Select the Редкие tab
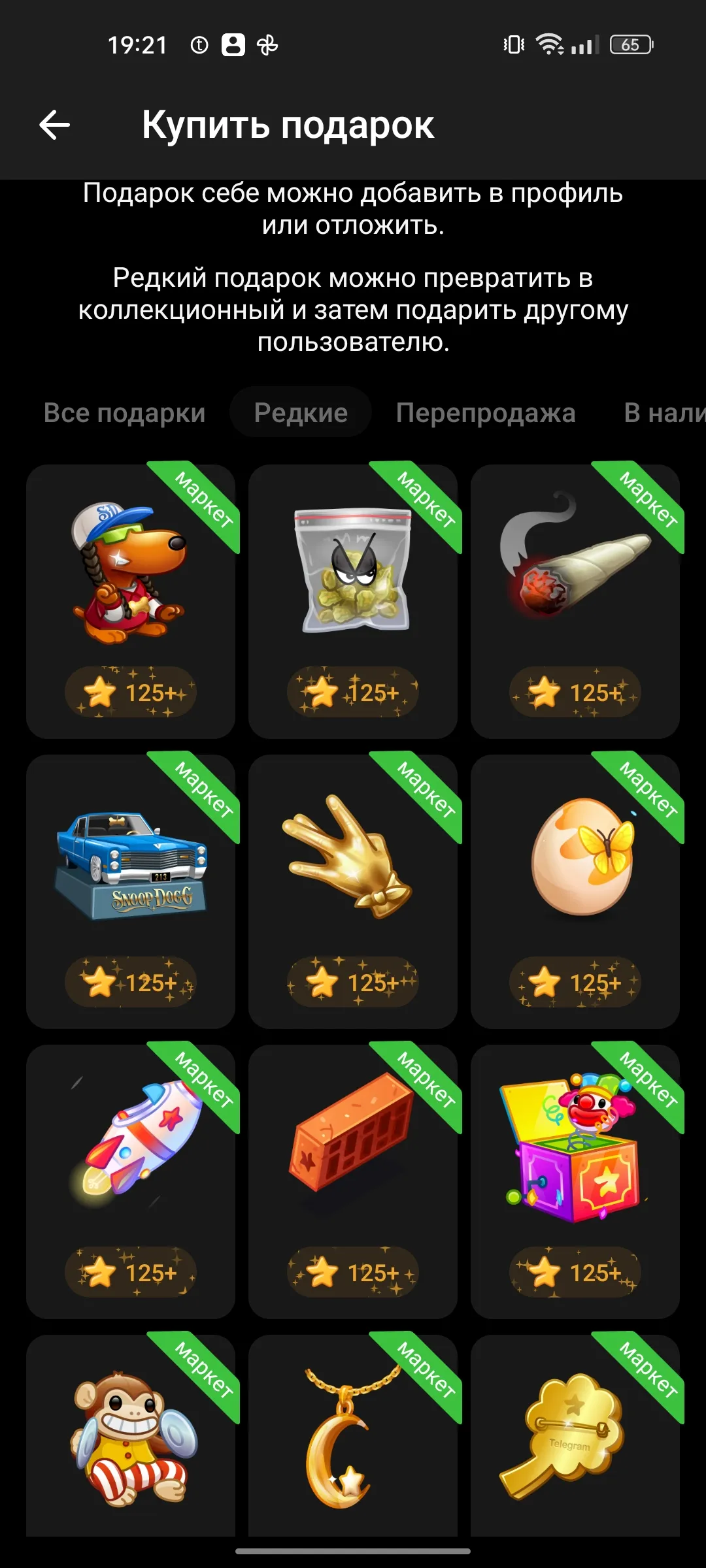The width and height of the screenshot is (706, 1568). point(301,412)
